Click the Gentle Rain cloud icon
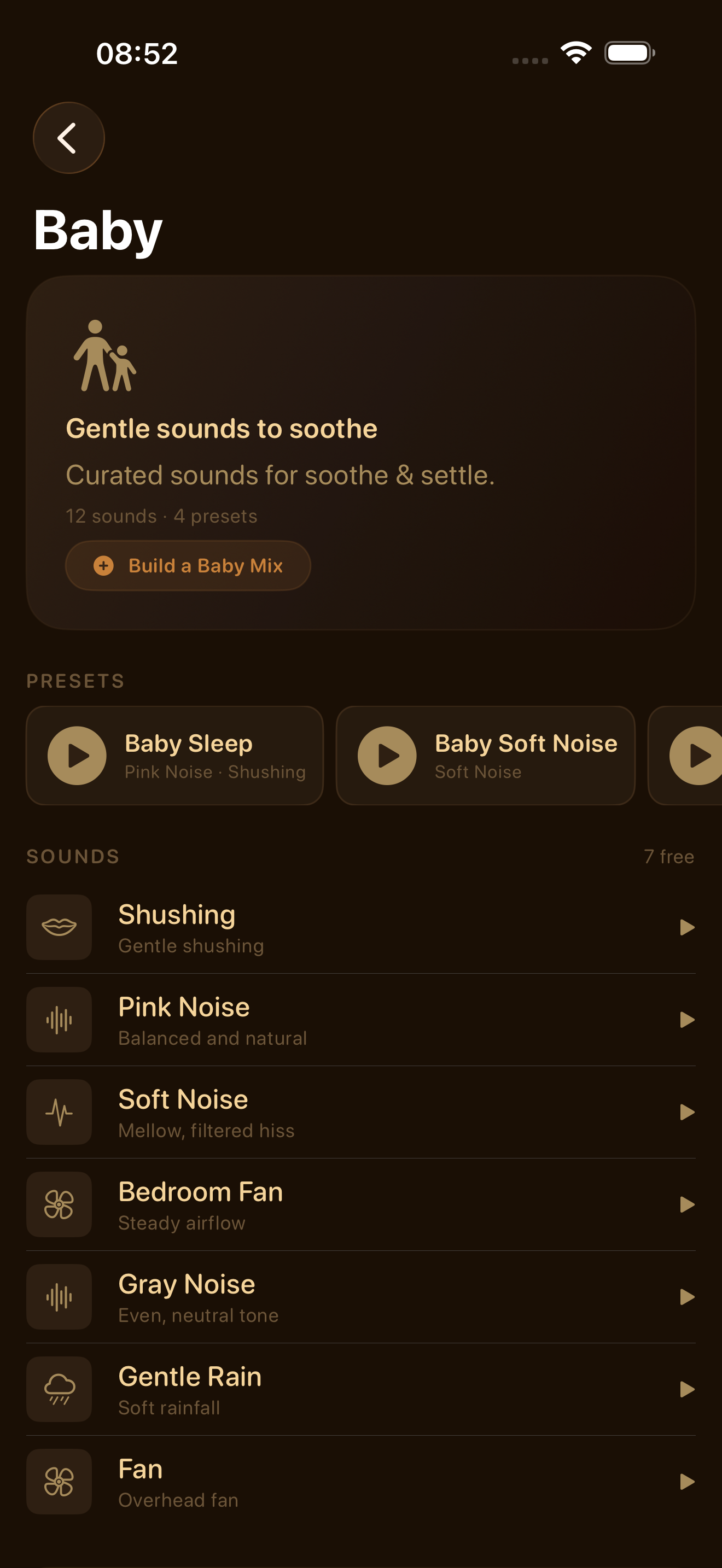Image resolution: width=722 pixels, height=1568 pixels. point(59,1390)
